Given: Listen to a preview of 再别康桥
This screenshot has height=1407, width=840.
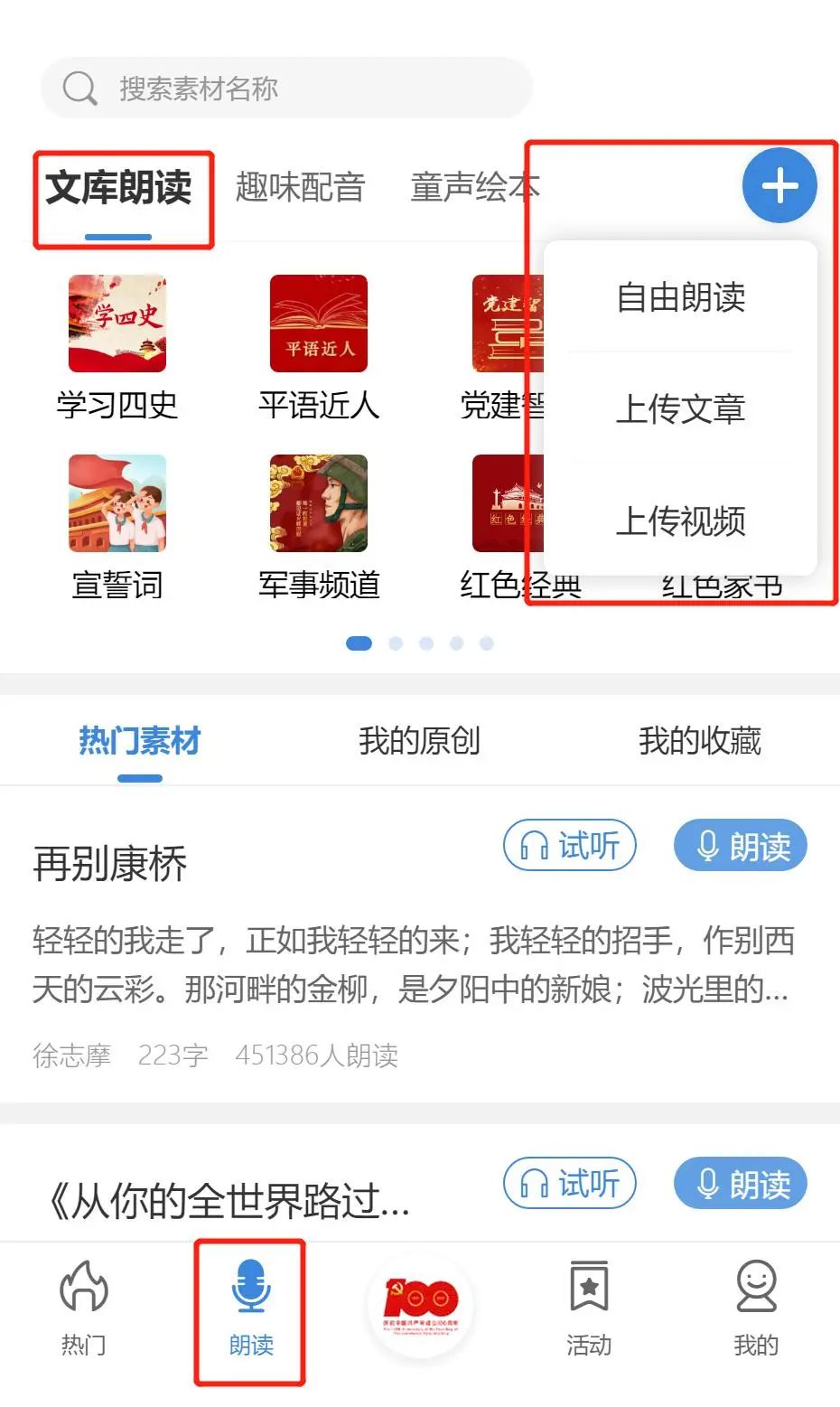Looking at the screenshot, I should pos(570,846).
